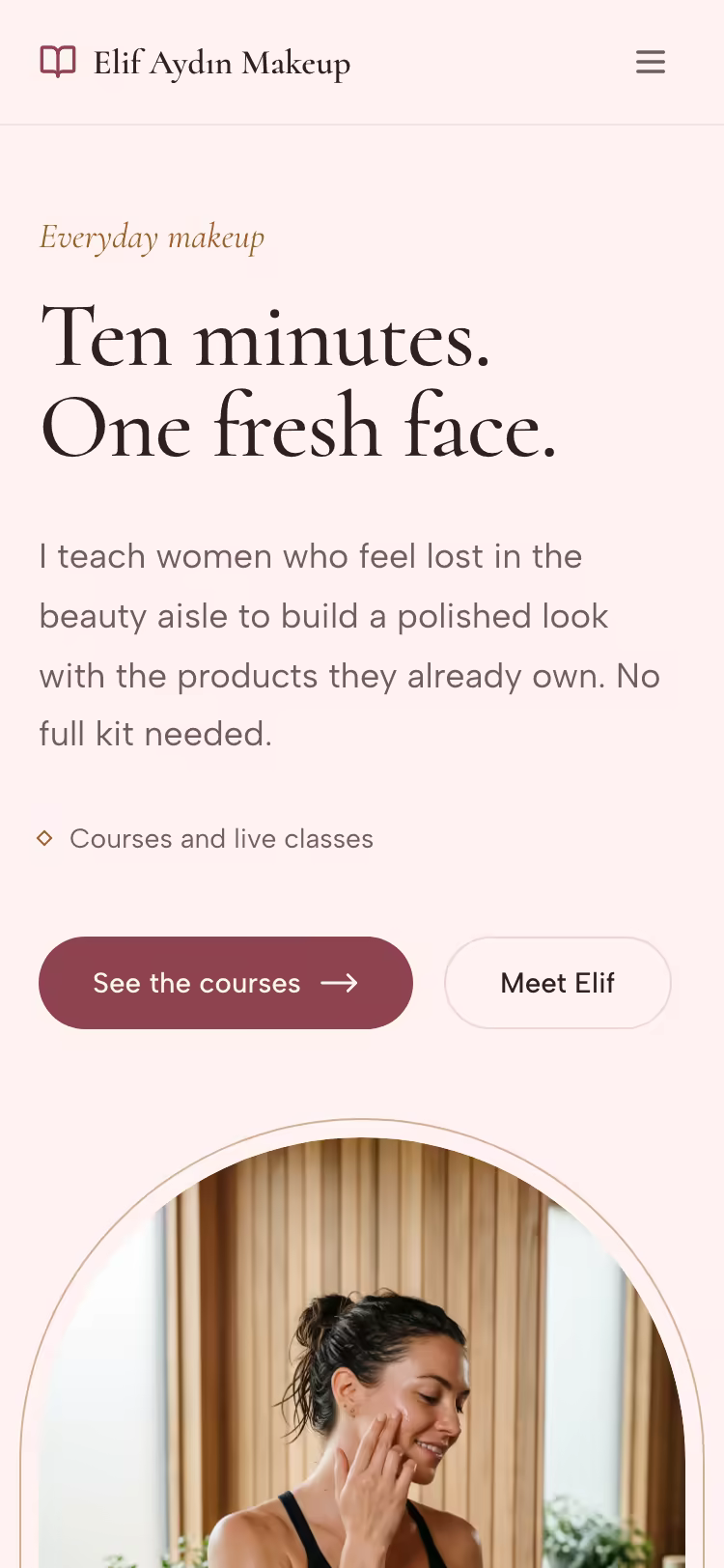The height and width of the screenshot is (1568, 724).
Task: Tap the See the courses button
Action: tap(226, 983)
